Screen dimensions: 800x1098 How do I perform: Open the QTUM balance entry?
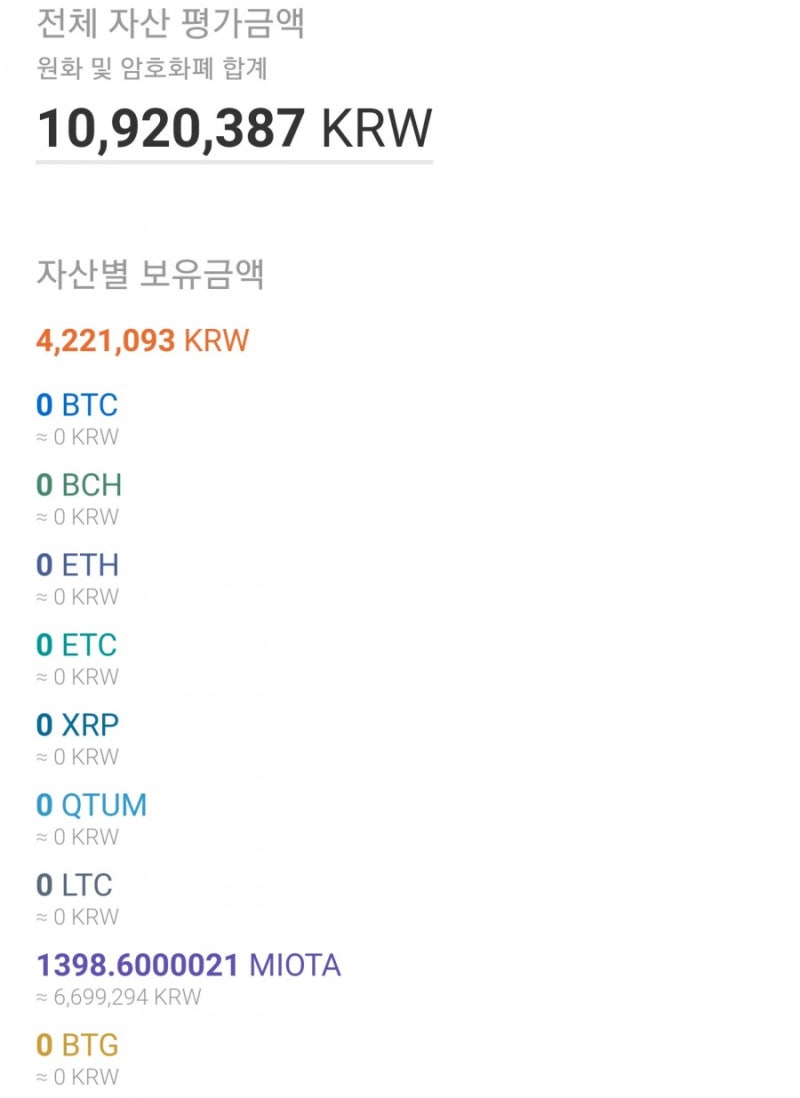[x=90, y=805]
